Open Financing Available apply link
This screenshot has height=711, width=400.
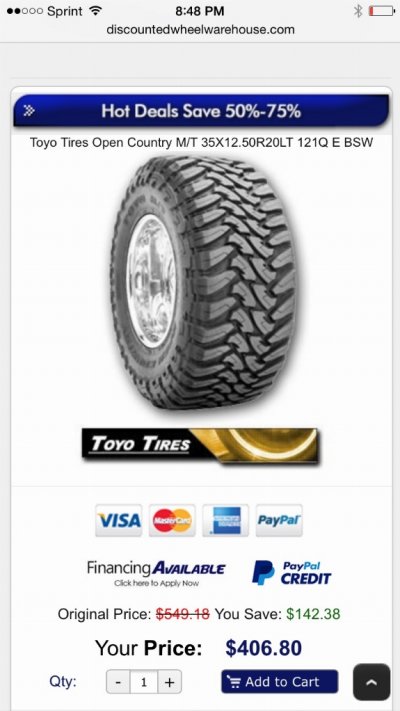(156, 573)
